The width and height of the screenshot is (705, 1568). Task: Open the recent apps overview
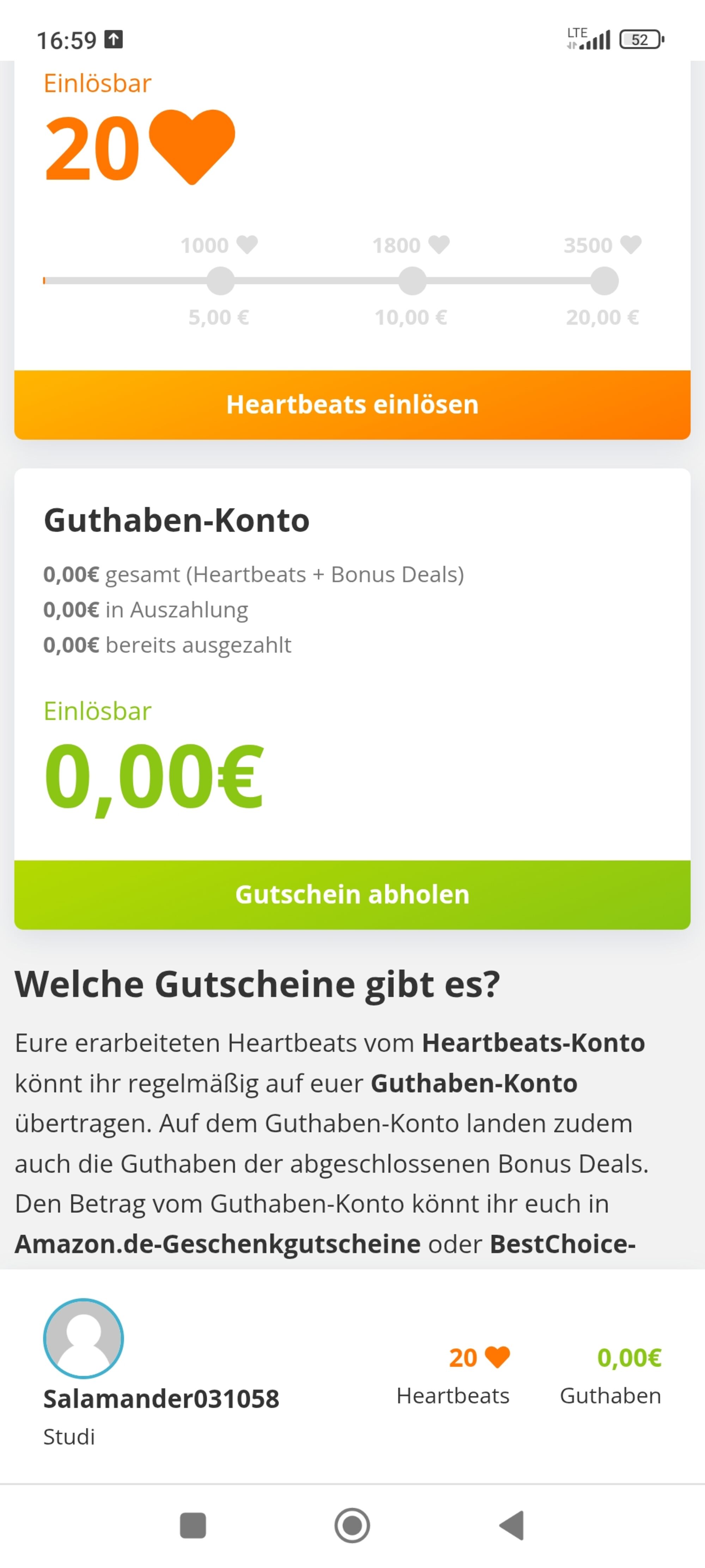coord(193,1525)
